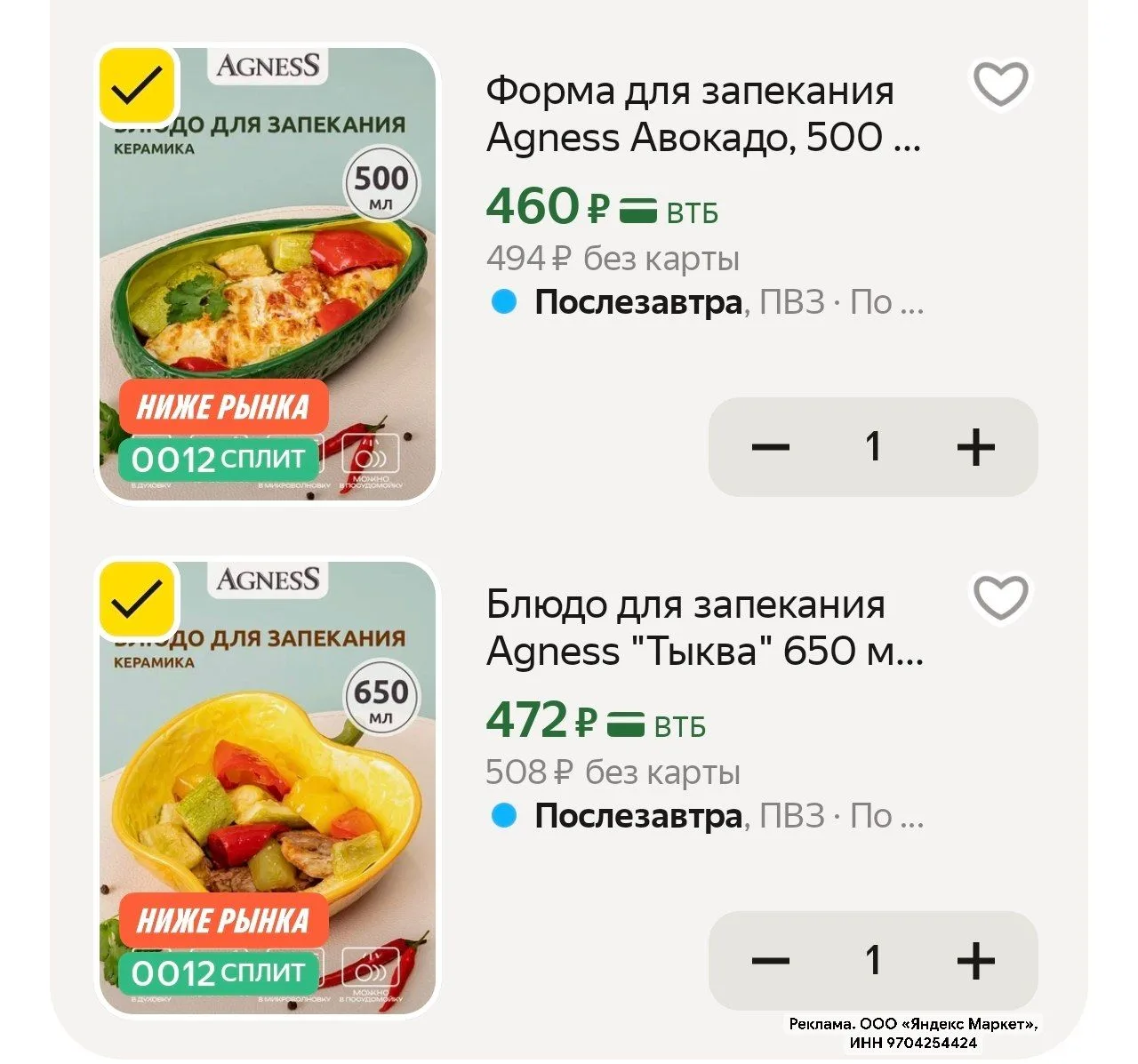The width and height of the screenshot is (1138, 1064).
Task: Open the Форма для запекания Agness Авокадо title
Action: click(x=702, y=115)
